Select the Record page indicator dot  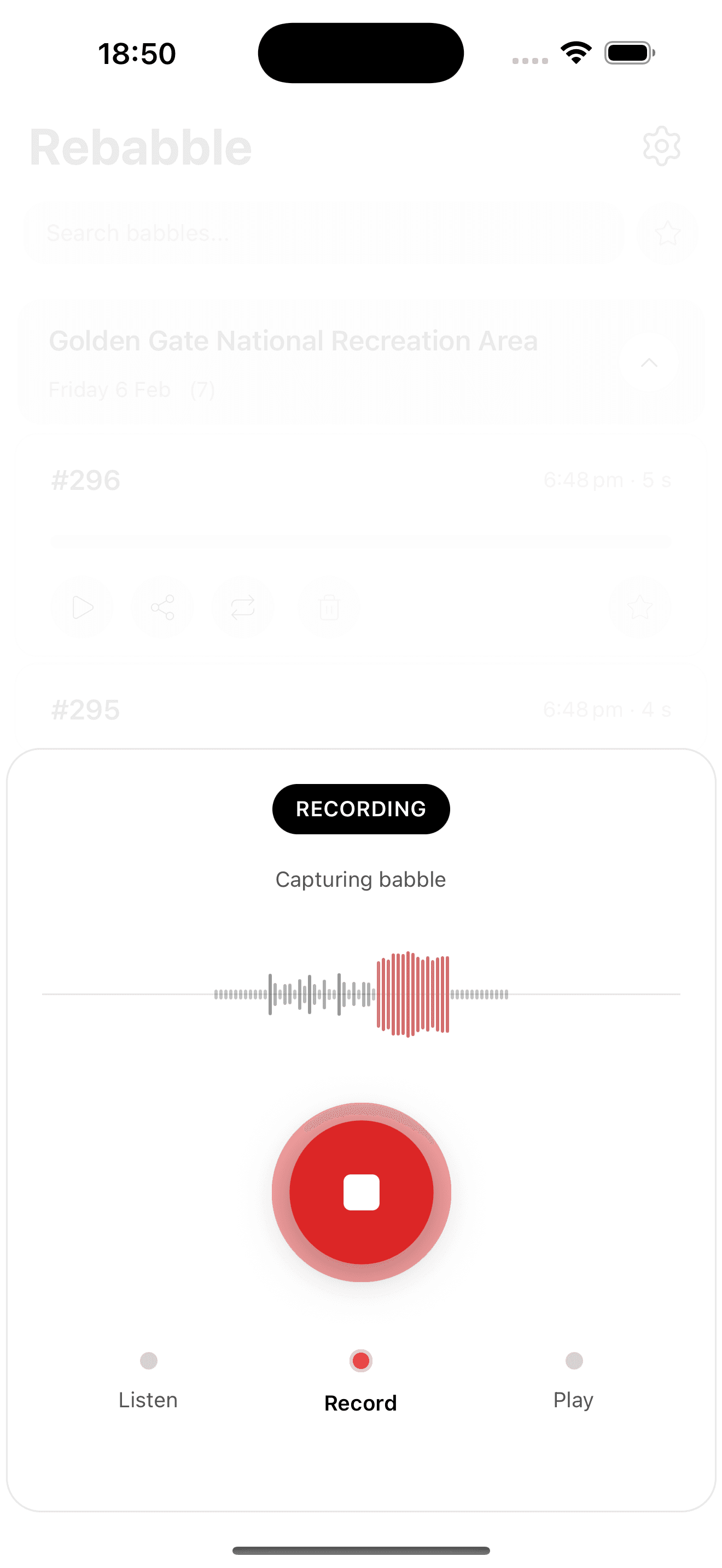pos(360,1361)
